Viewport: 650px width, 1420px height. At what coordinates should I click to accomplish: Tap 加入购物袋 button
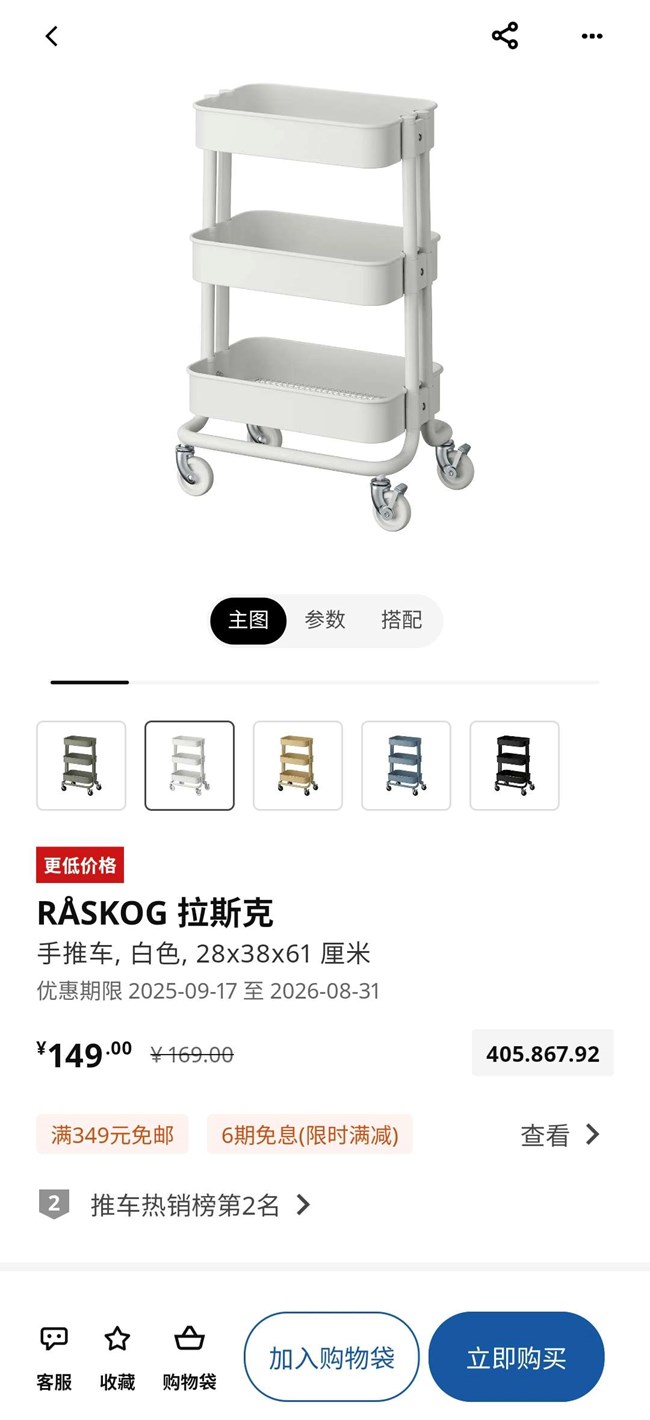331,1357
